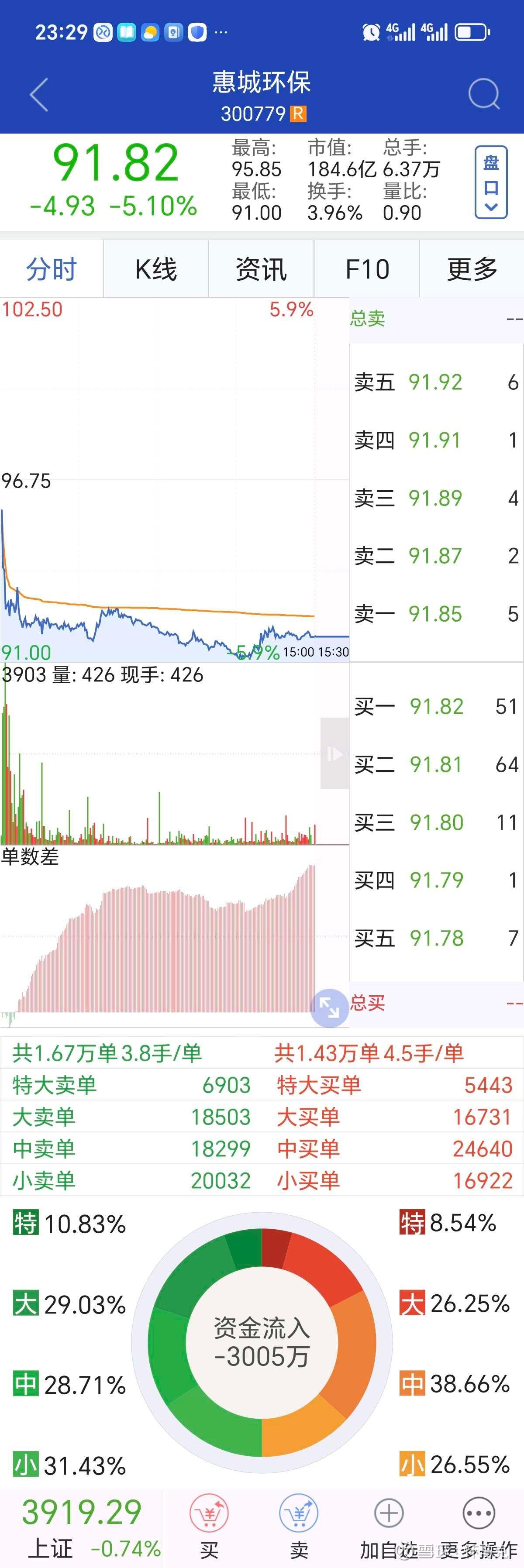Tap the 买 buy button
The width and height of the screenshot is (524, 1568).
click(x=209, y=1525)
